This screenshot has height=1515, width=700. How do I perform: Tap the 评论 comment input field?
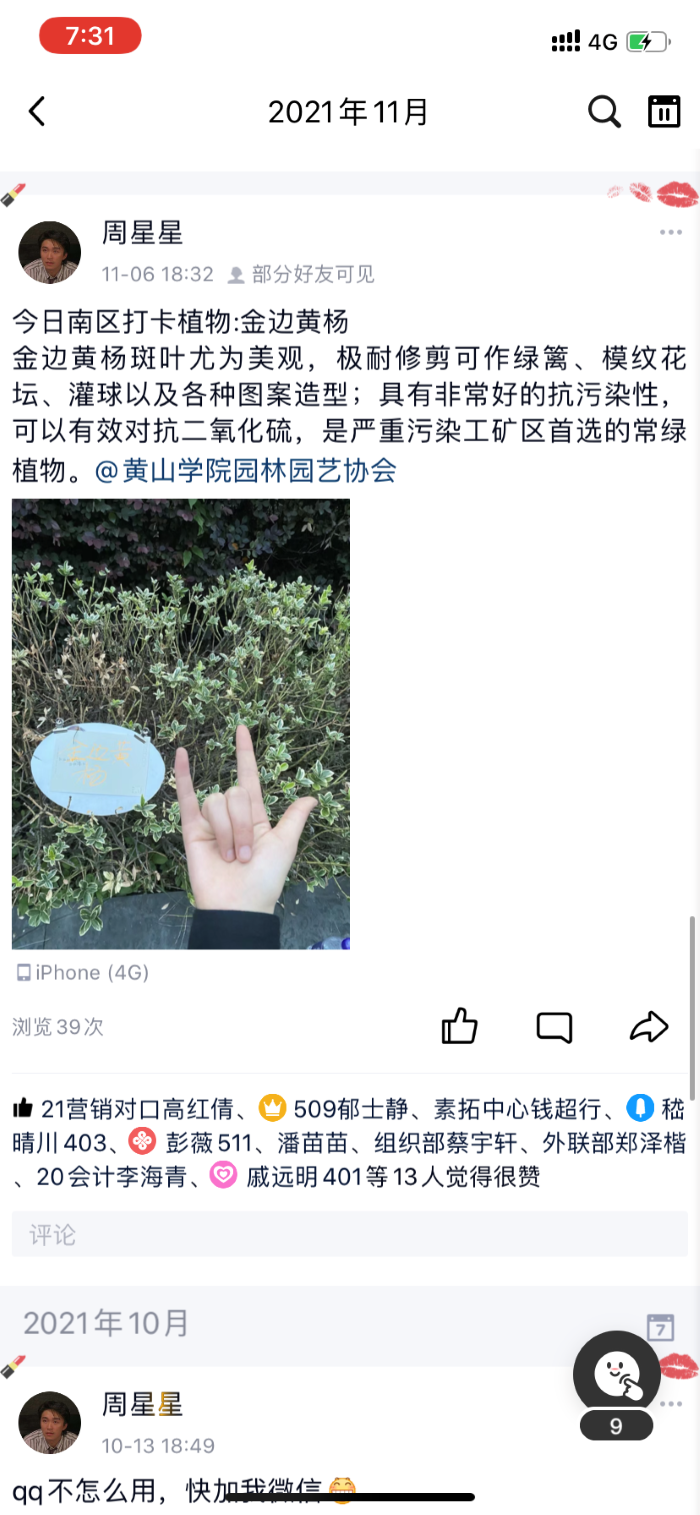coord(350,1235)
